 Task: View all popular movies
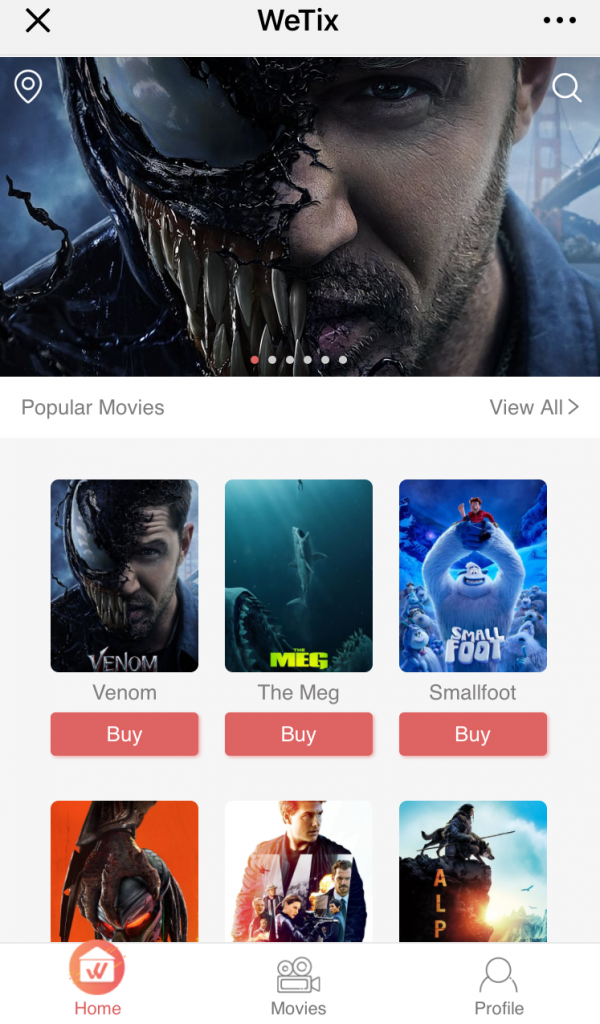(534, 407)
